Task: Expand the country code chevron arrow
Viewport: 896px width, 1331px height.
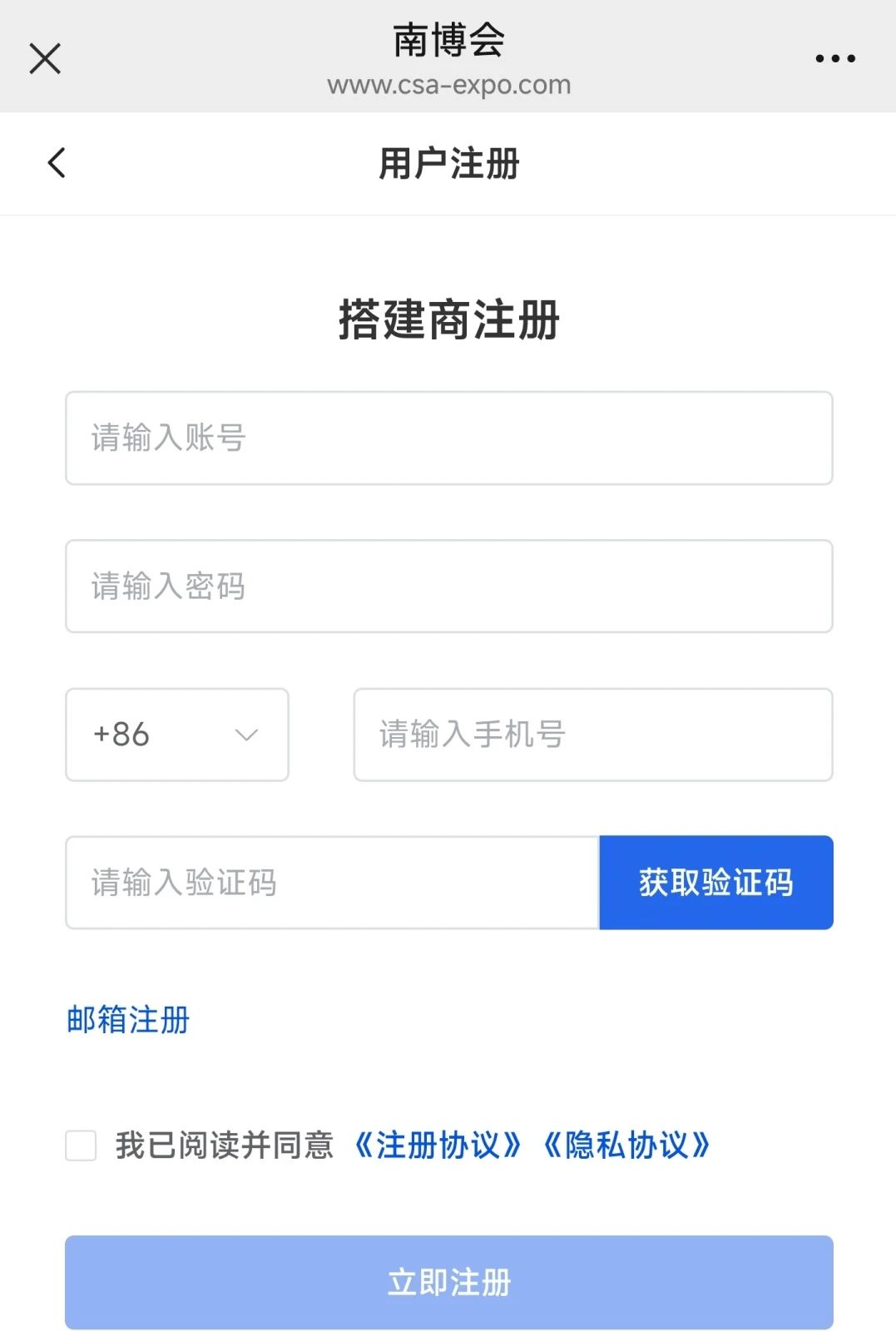Action: coord(245,735)
